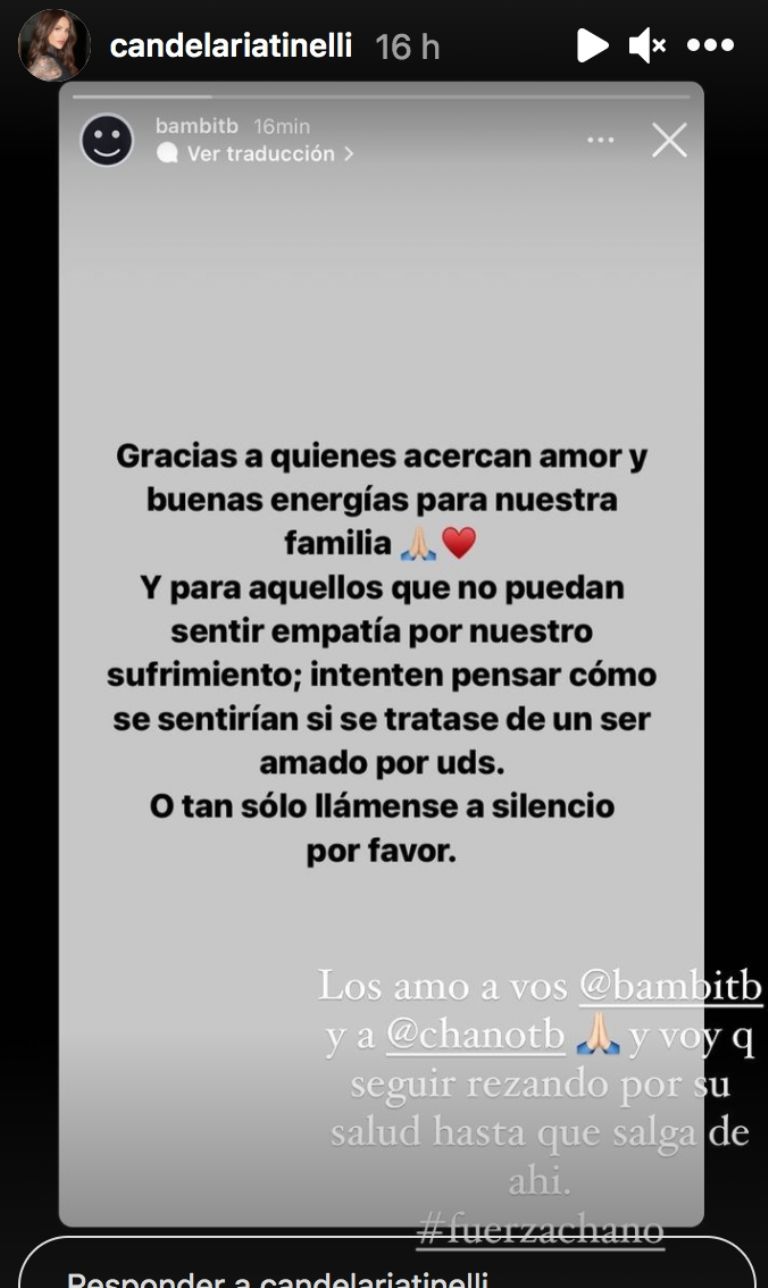Unmute the story audio
The image size is (768, 1288).
point(648,45)
